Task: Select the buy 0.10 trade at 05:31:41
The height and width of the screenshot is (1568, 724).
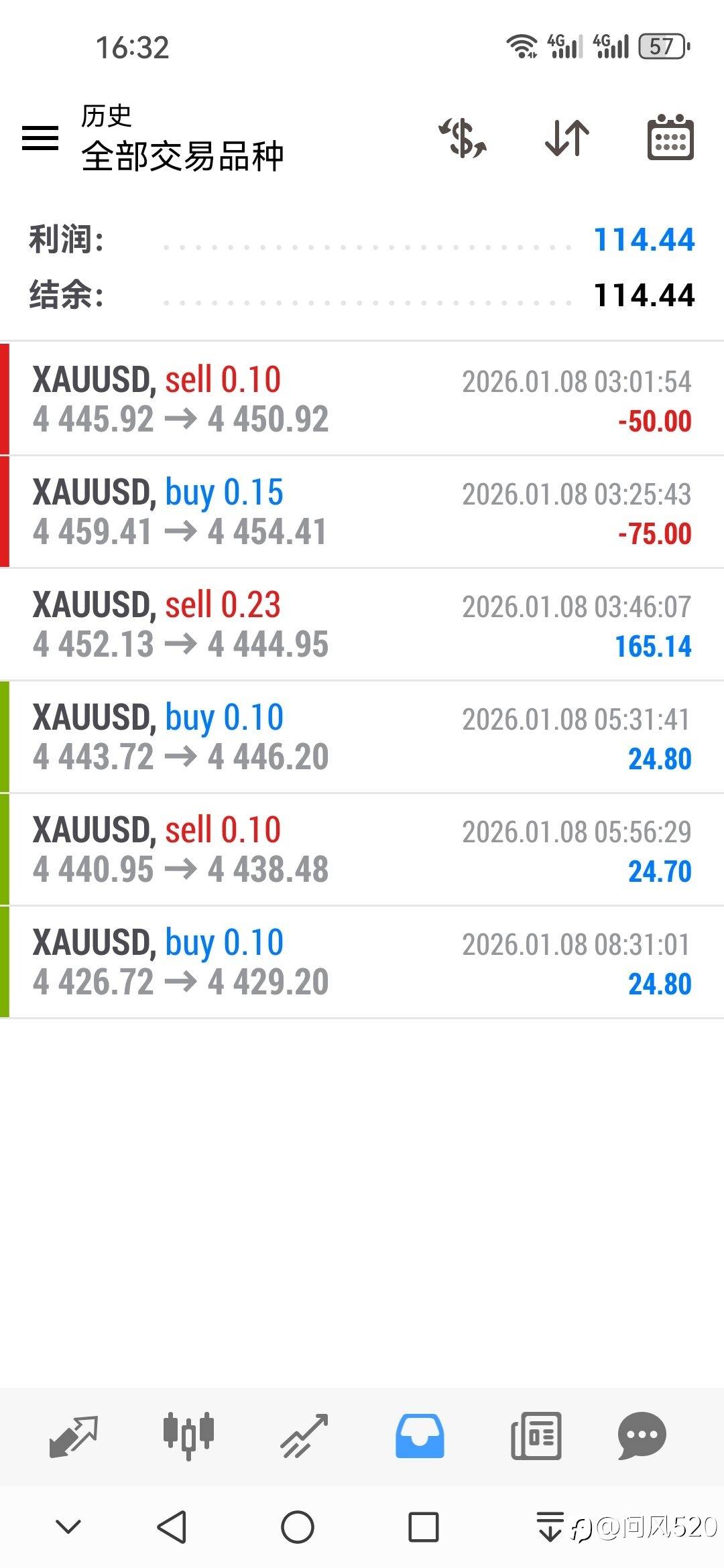Action: click(362, 737)
